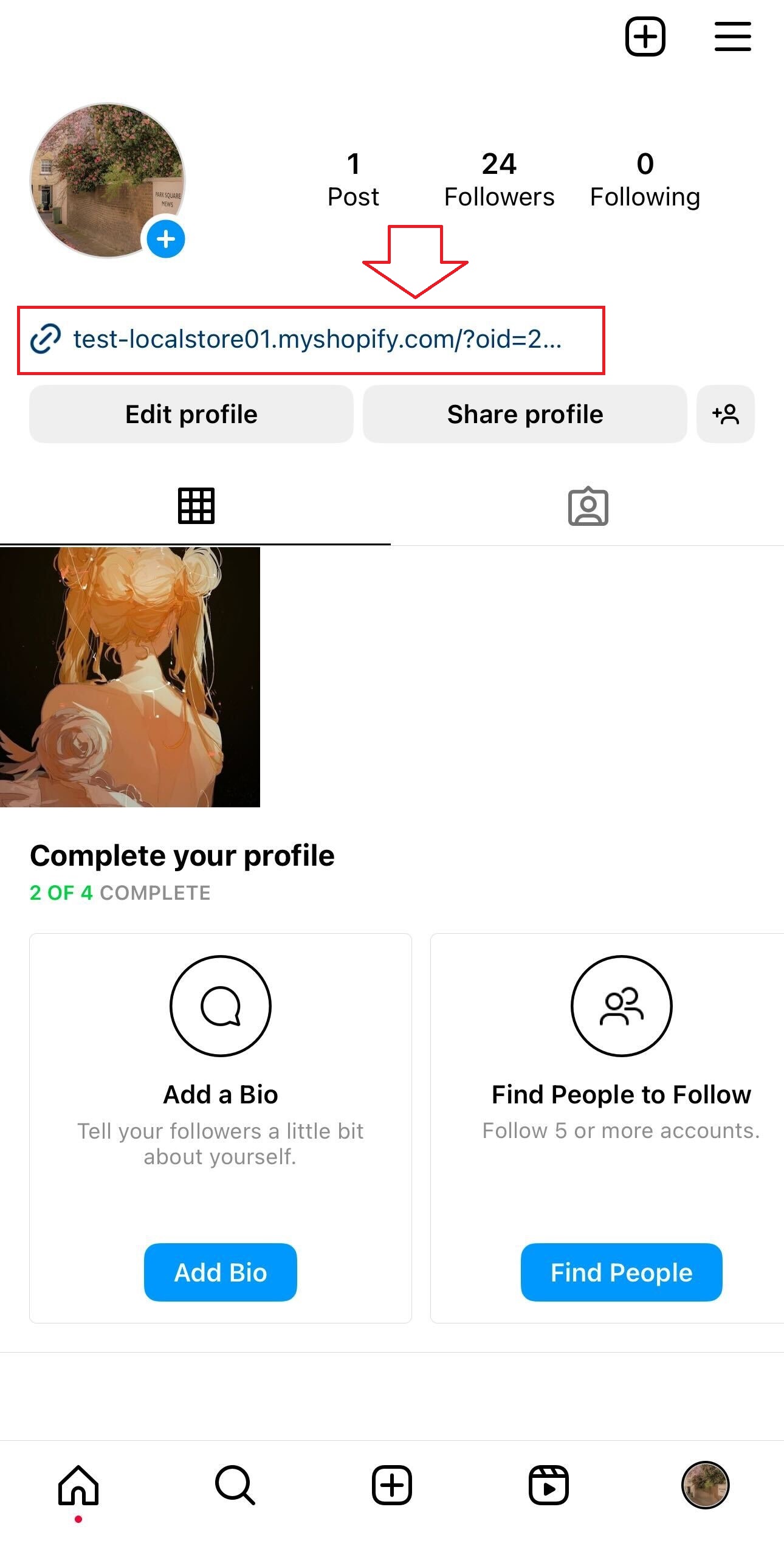View the 24 Followers list
Image resolution: width=784 pixels, height=1549 pixels.
pyautogui.click(x=499, y=180)
